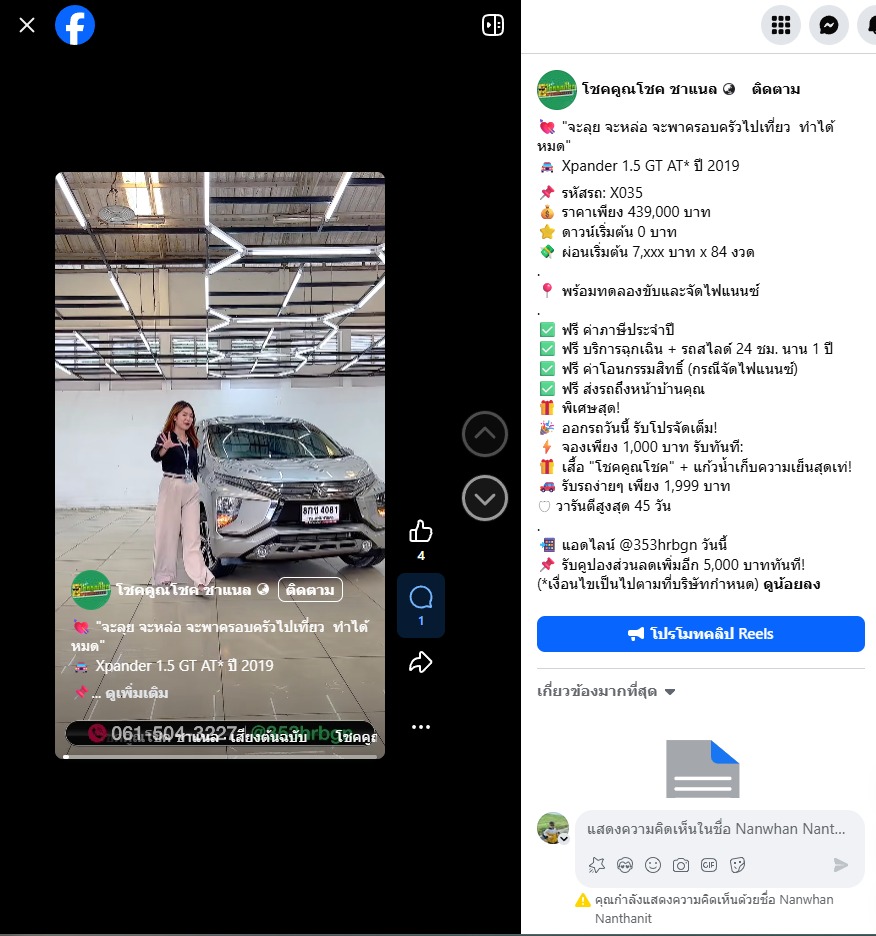Go to the previous reel

485,434
